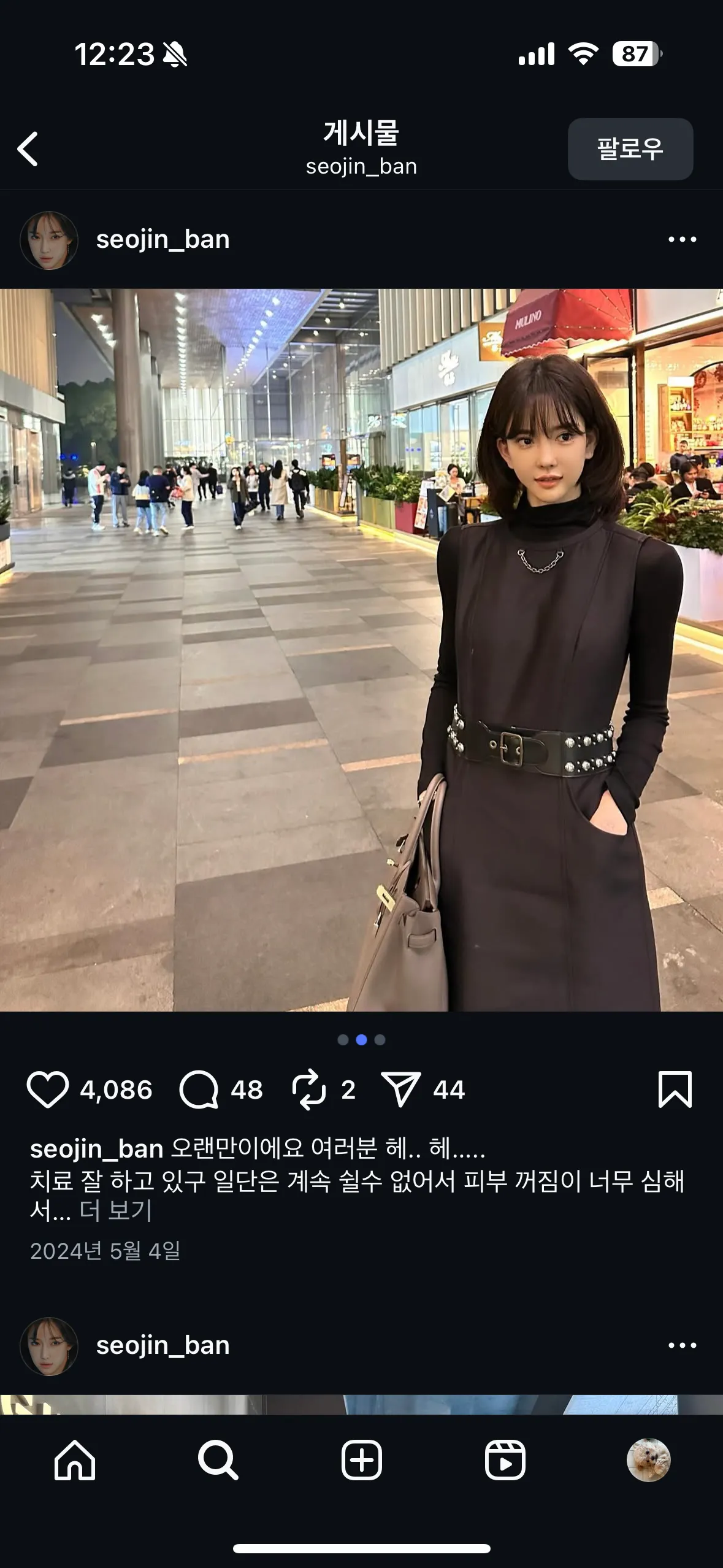Expand the caption with 더 보기

[116, 1210]
